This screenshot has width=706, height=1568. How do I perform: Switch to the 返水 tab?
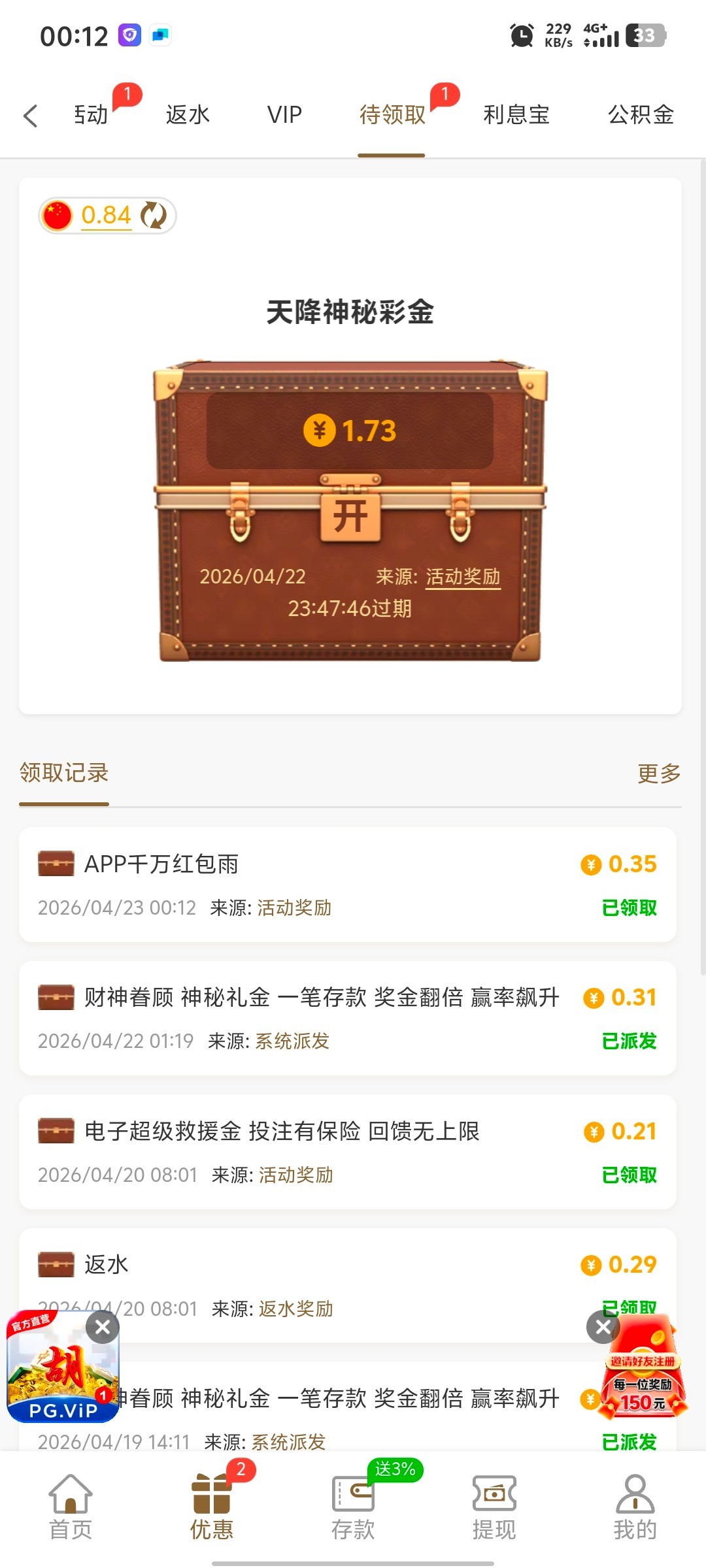pos(188,115)
